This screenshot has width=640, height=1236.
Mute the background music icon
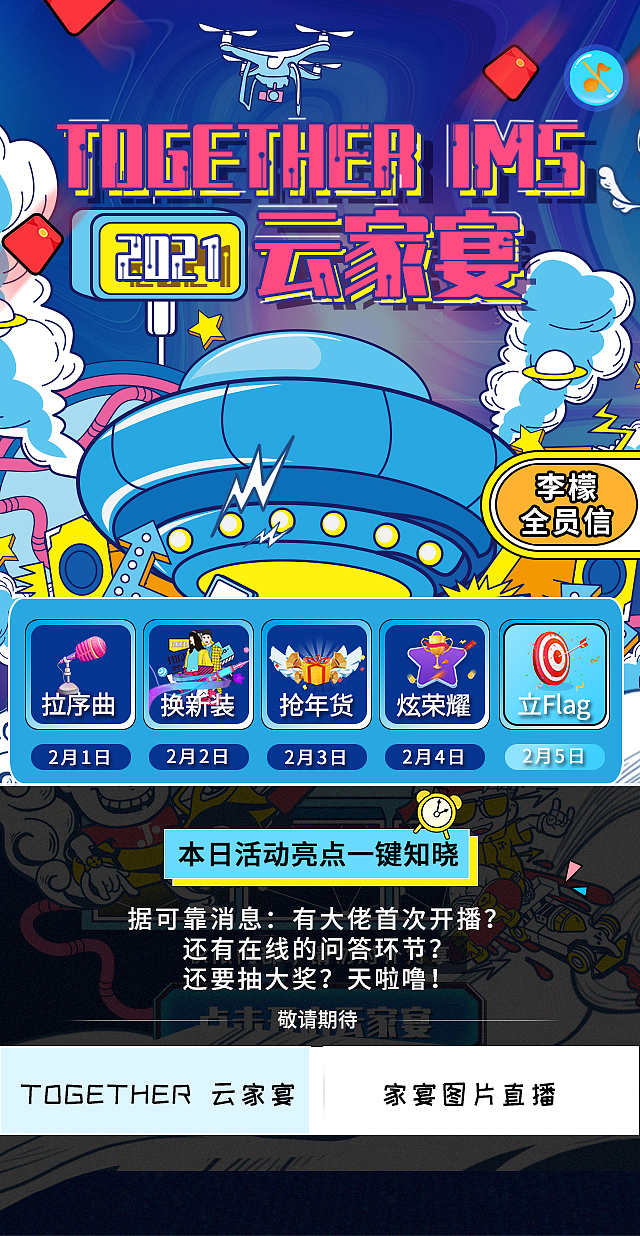pyautogui.click(x=596, y=76)
